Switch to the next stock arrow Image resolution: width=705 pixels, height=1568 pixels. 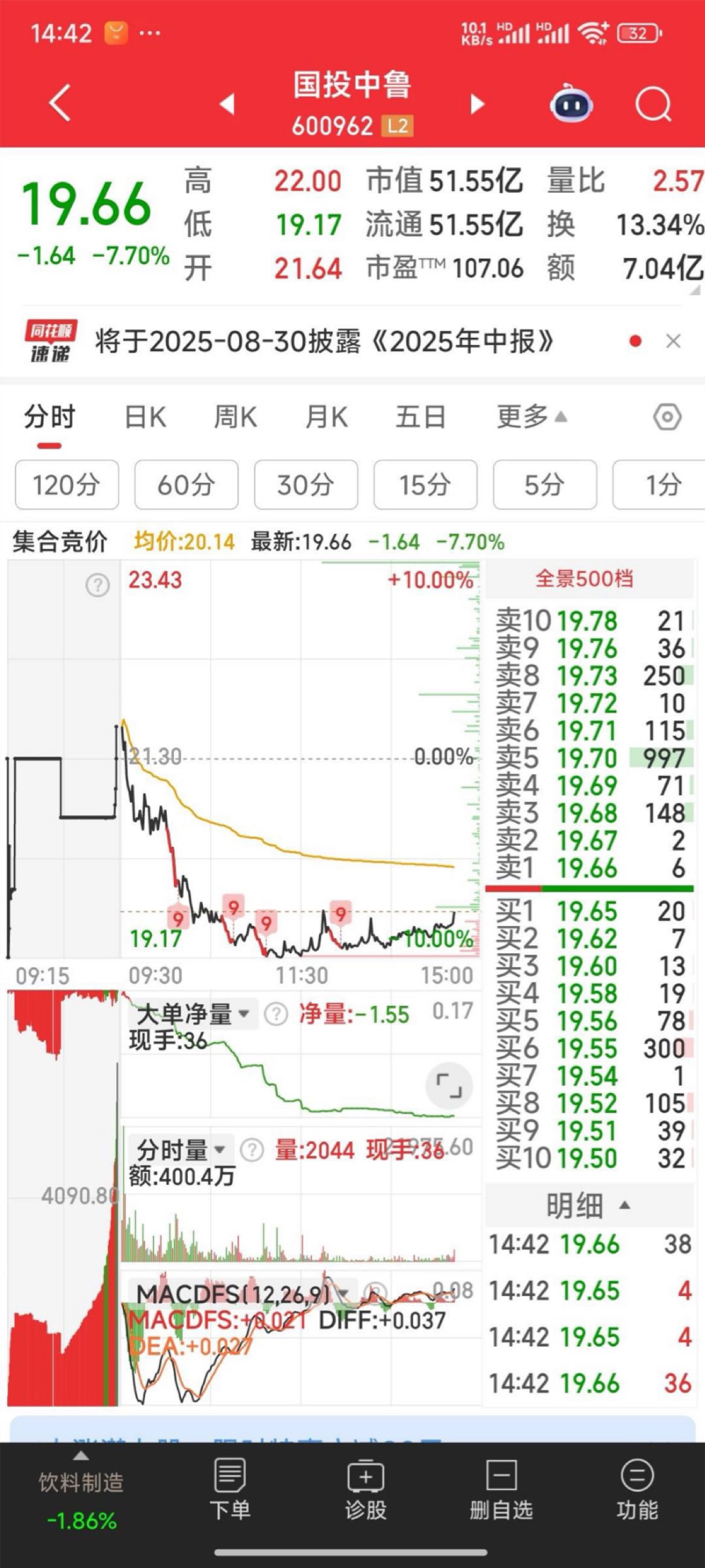click(x=478, y=103)
